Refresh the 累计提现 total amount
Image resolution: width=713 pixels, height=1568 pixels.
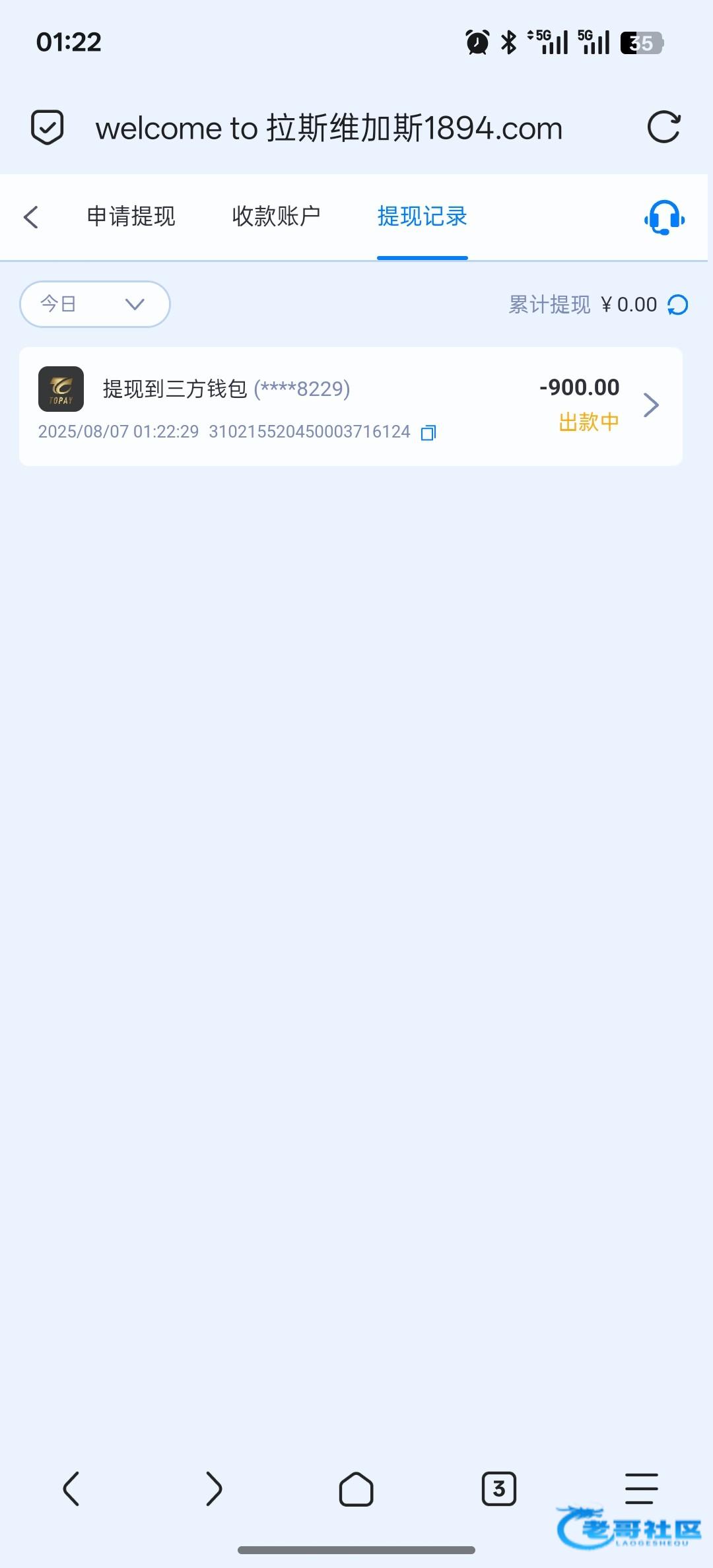click(678, 305)
